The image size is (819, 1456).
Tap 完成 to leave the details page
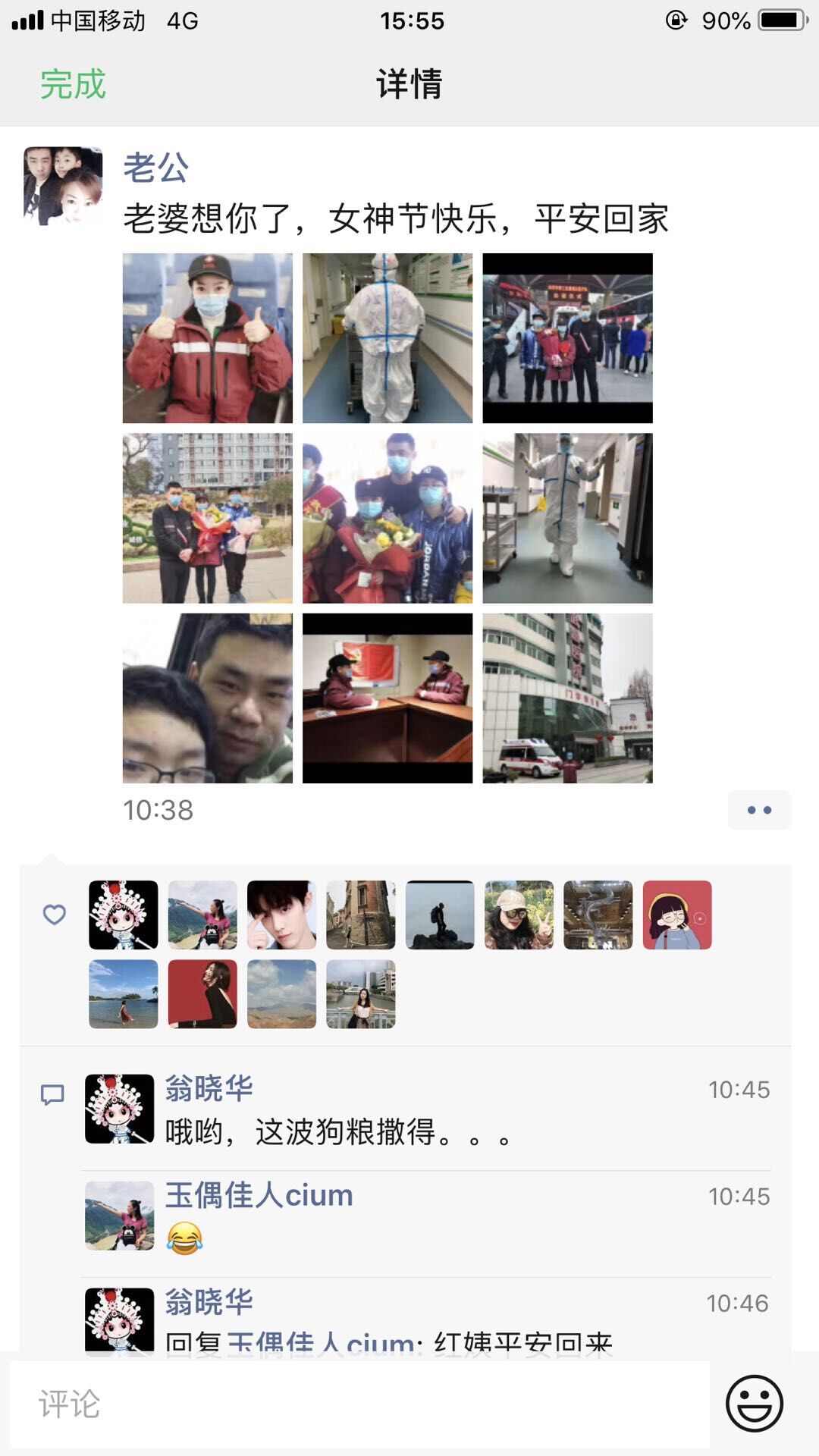click(73, 83)
